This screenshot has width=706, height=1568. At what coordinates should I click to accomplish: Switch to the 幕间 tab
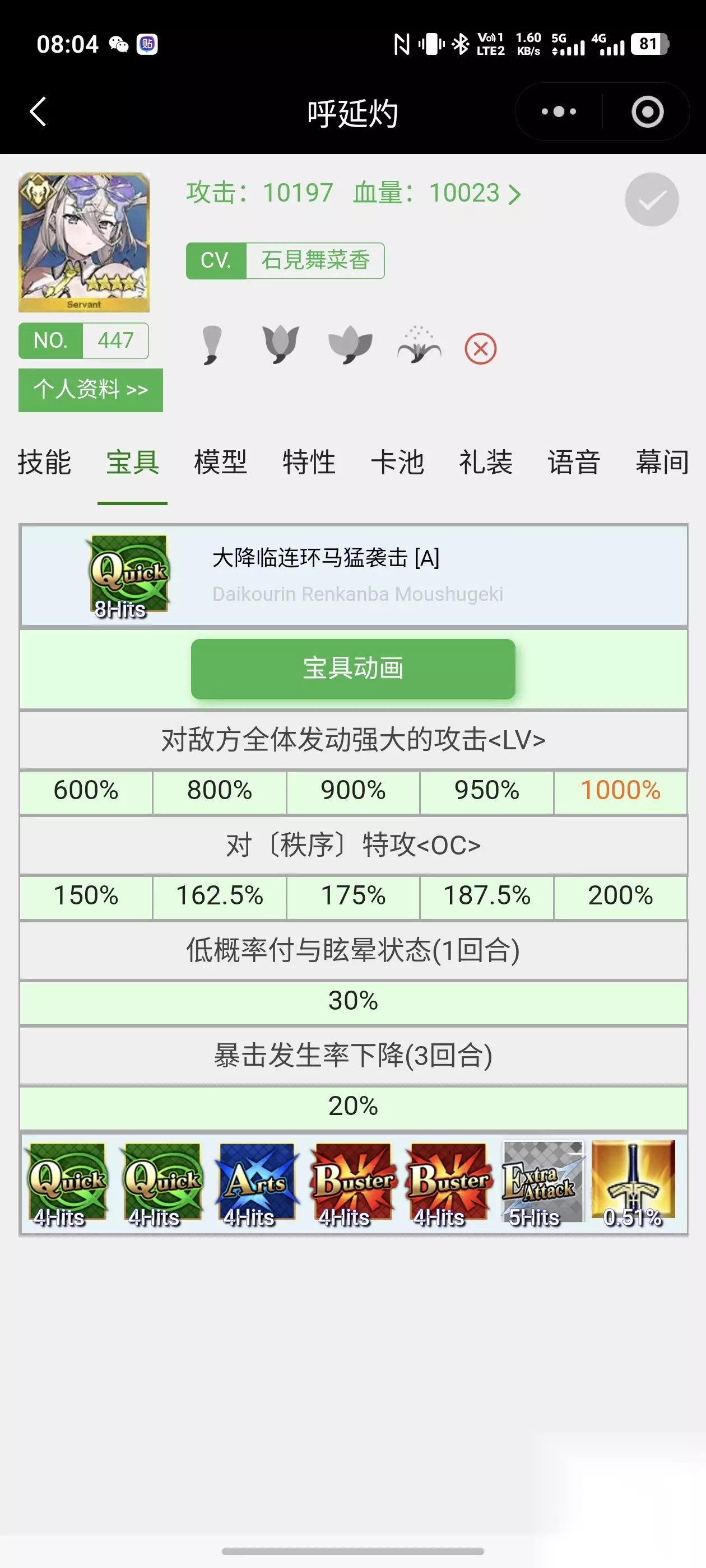[x=662, y=462]
